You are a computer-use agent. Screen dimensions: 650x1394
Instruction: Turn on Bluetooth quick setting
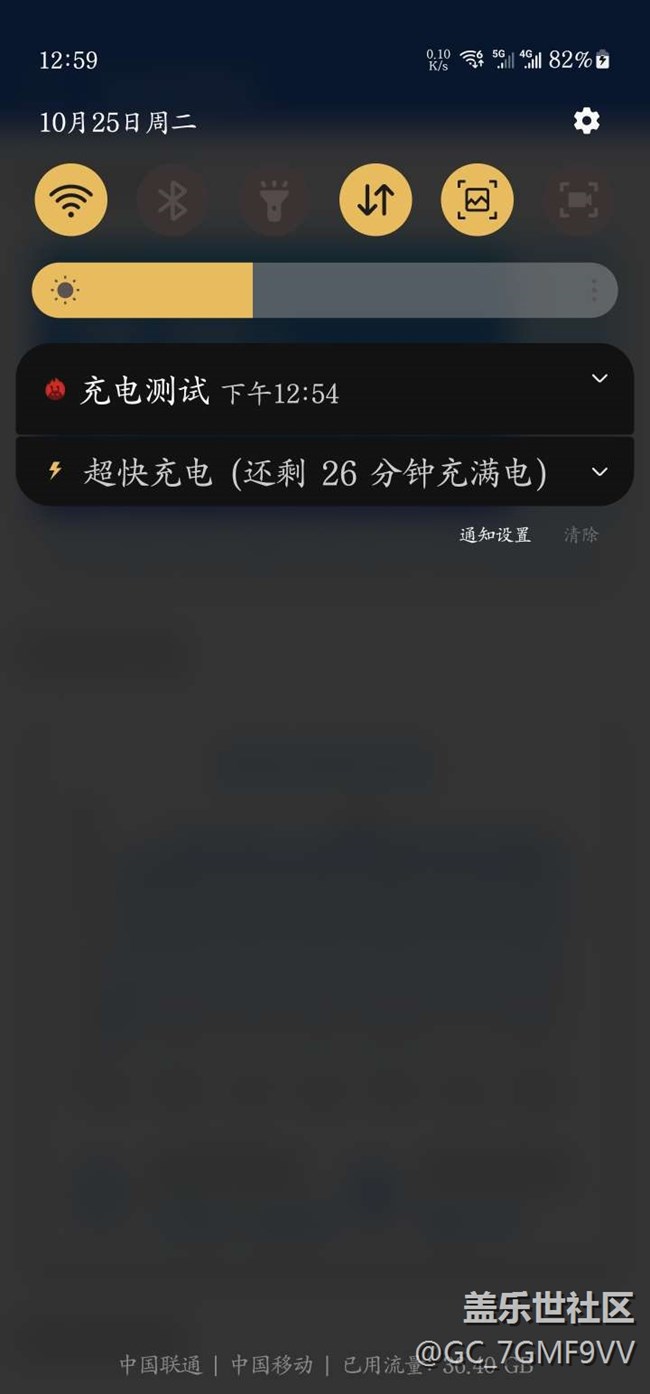172,200
